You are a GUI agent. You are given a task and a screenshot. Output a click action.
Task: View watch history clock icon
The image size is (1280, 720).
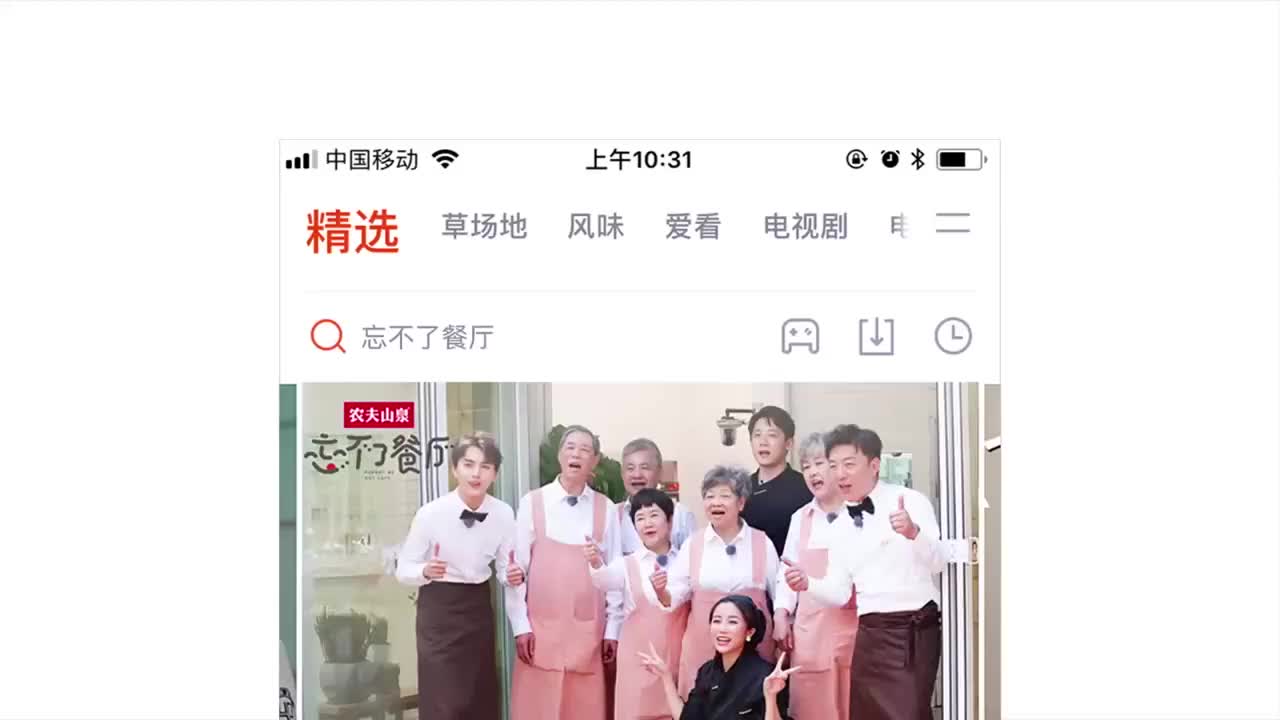952,337
